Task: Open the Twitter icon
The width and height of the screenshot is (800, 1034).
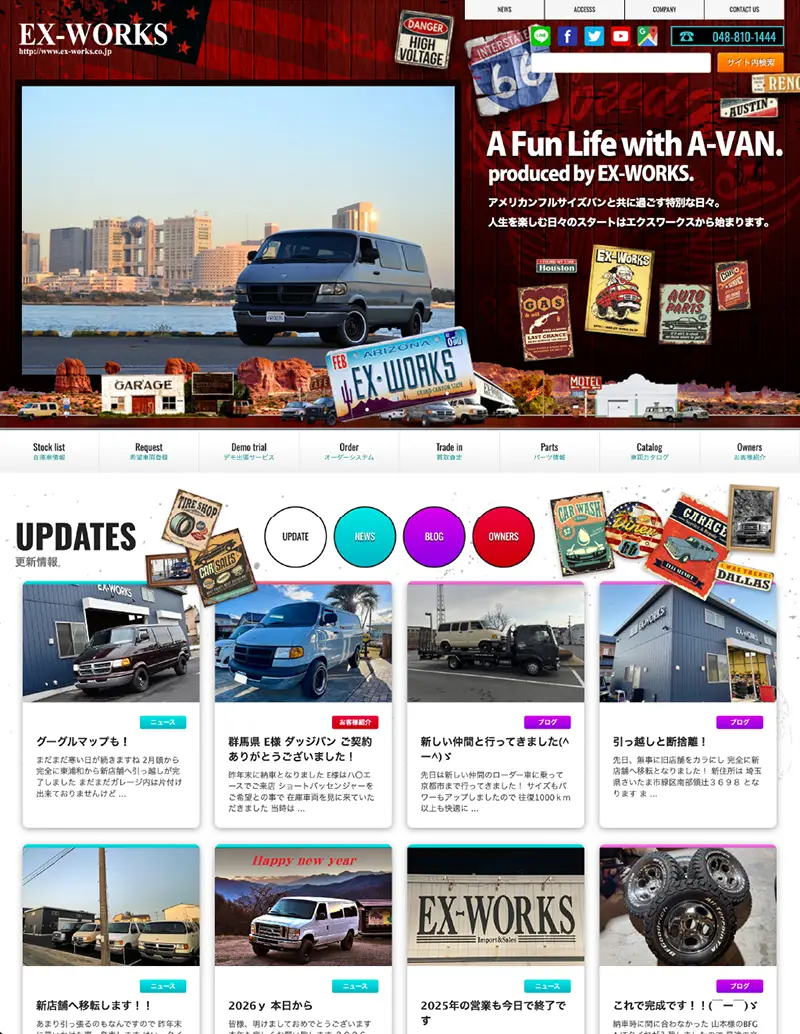Action: 595,36
